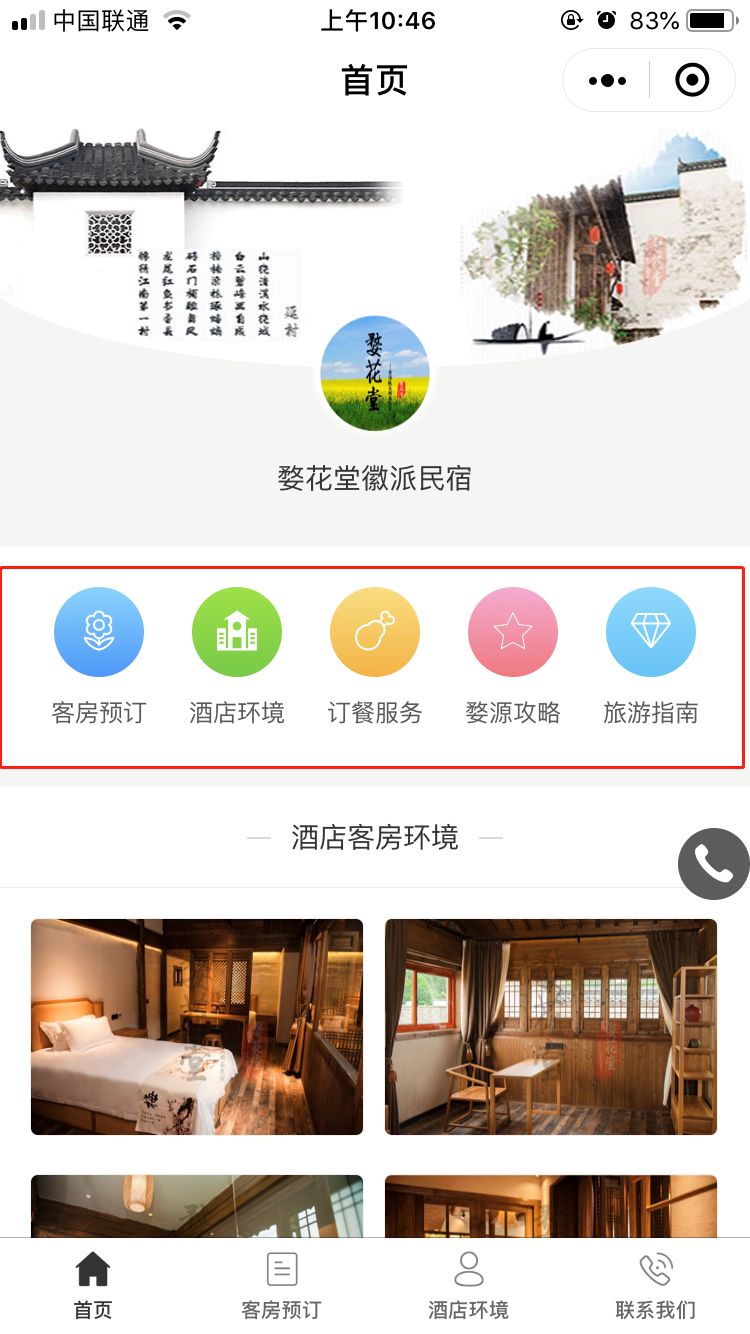Switch to the 联系我们 tab
This screenshot has height=1334, width=750.
[656, 1286]
